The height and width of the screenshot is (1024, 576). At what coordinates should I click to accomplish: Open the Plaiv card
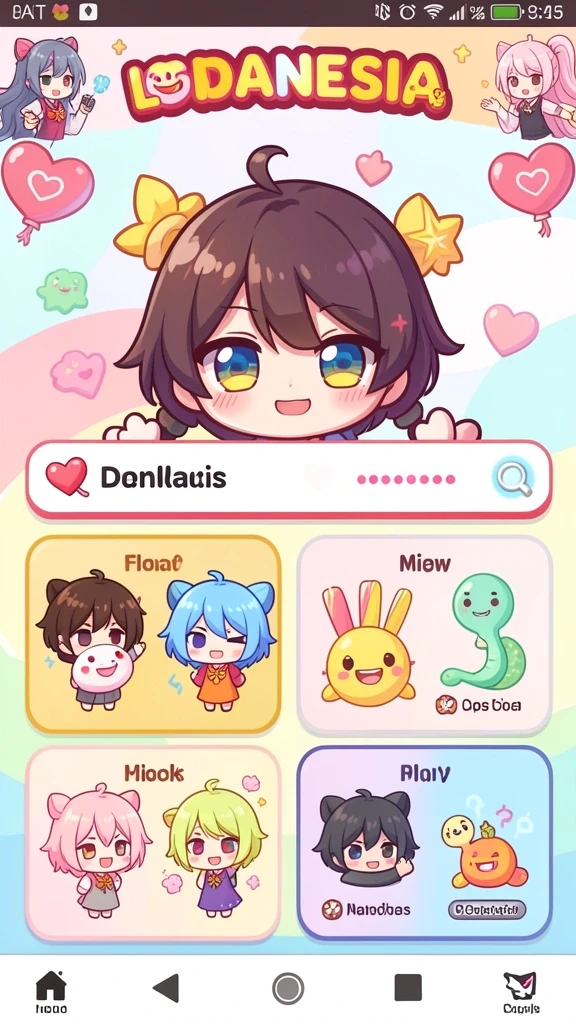pos(424,844)
